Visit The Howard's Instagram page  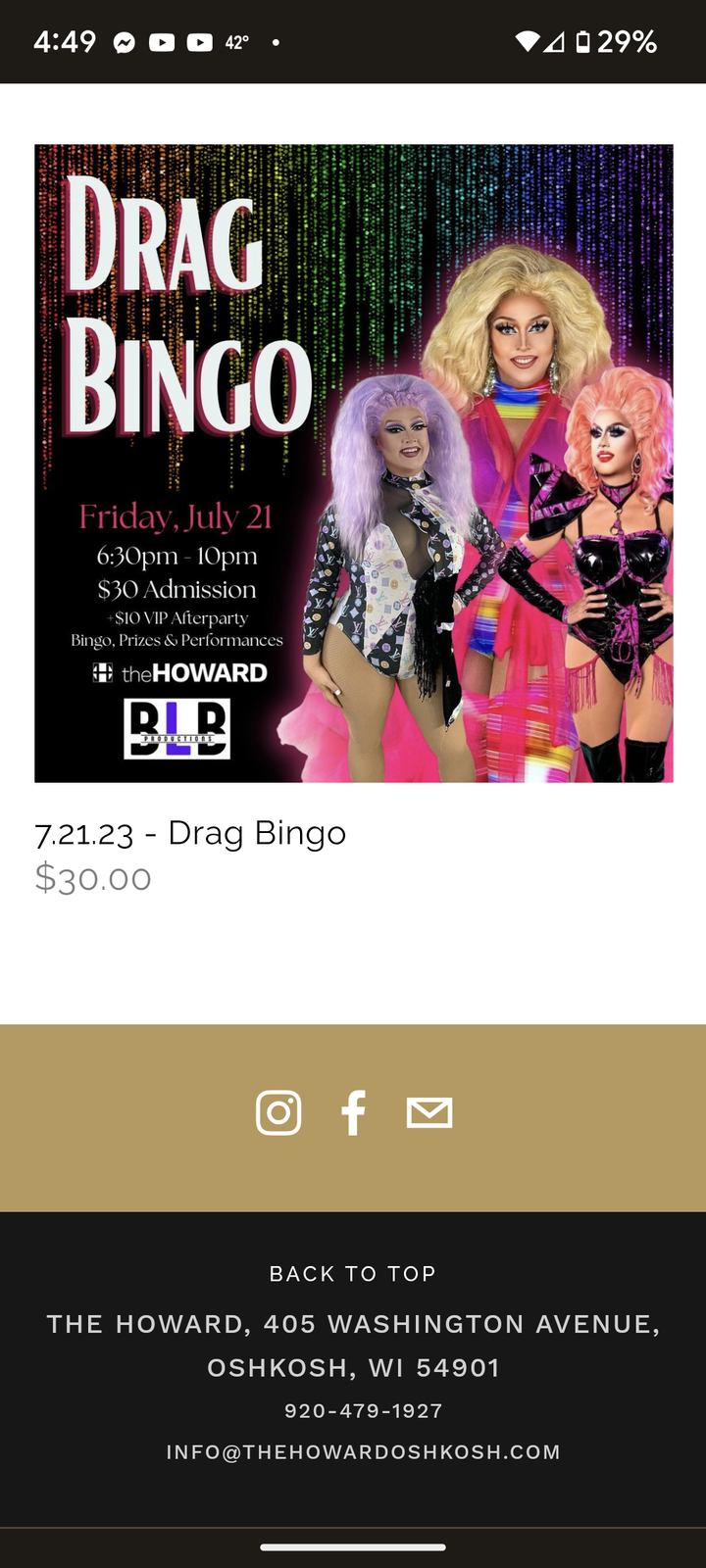tap(278, 1113)
